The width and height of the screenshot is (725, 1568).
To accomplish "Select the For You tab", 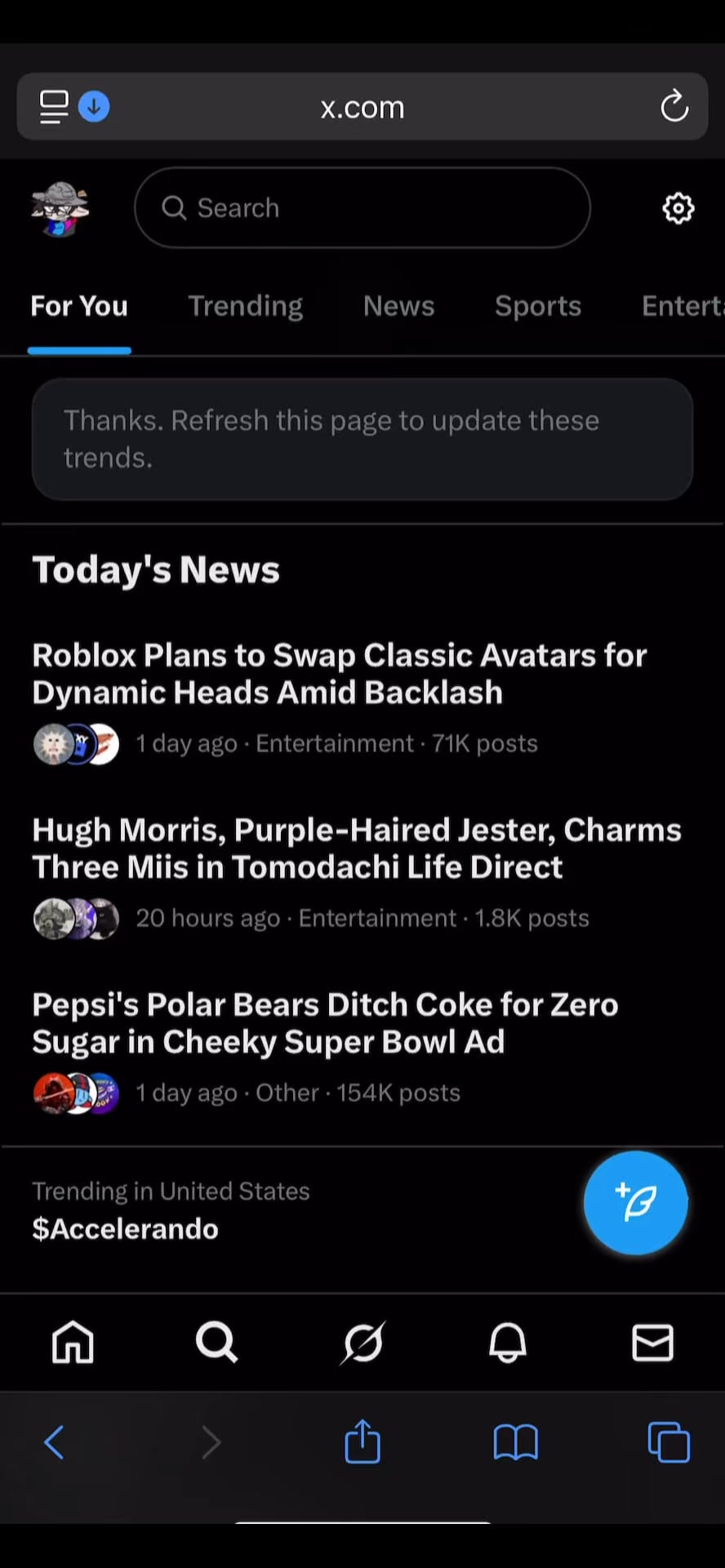I will tap(79, 306).
